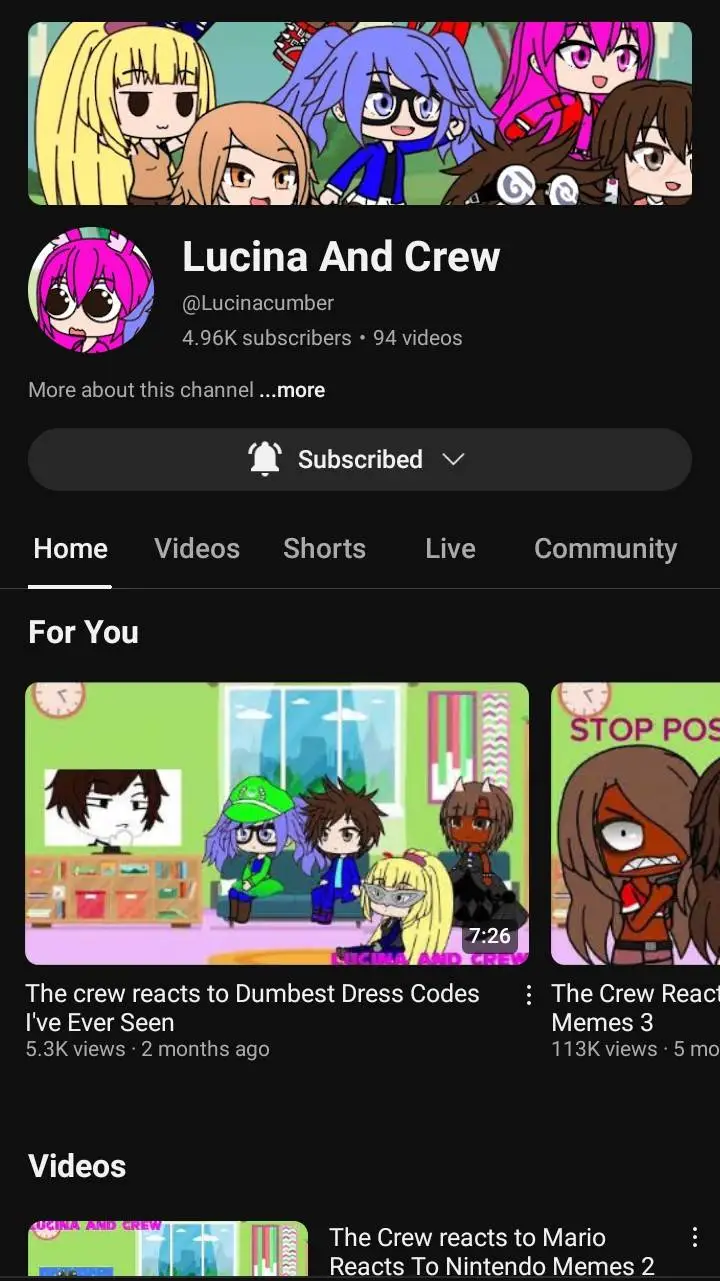Viewport: 720px width, 1281px height.
Task: Switch to the Shorts tab
Action: coord(324,548)
